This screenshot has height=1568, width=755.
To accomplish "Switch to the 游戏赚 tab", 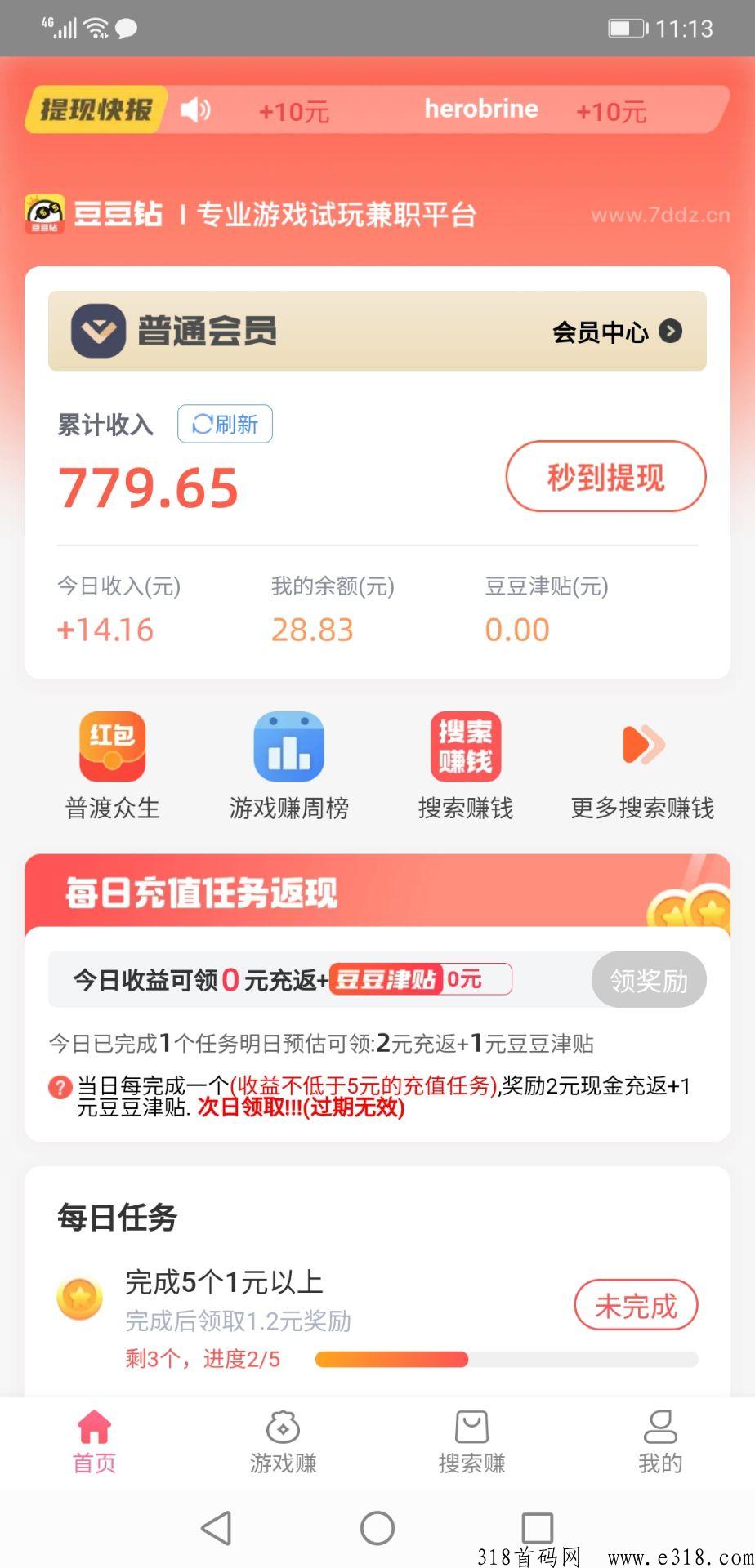I will click(283, 1442).
